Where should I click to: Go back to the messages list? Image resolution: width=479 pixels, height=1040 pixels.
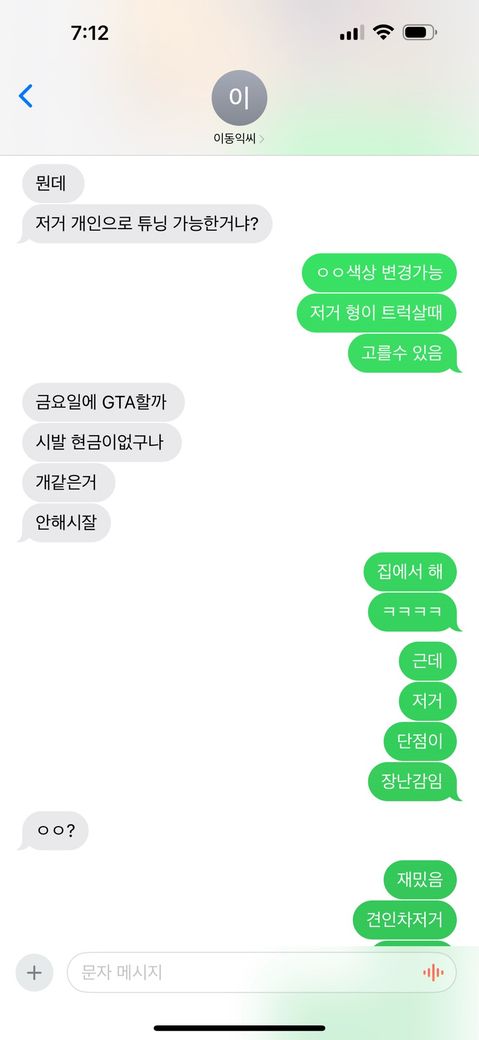coord(25,96)
